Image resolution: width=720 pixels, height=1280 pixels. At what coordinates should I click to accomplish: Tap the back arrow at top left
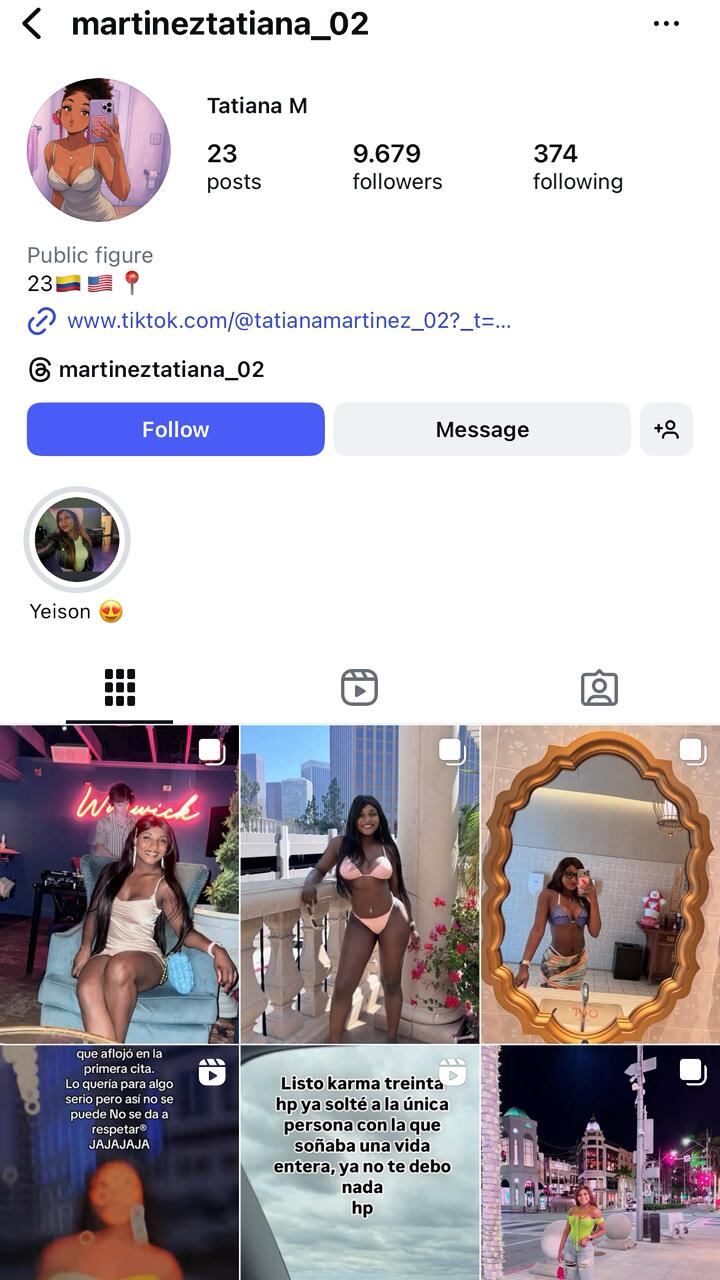click(32, 23)
